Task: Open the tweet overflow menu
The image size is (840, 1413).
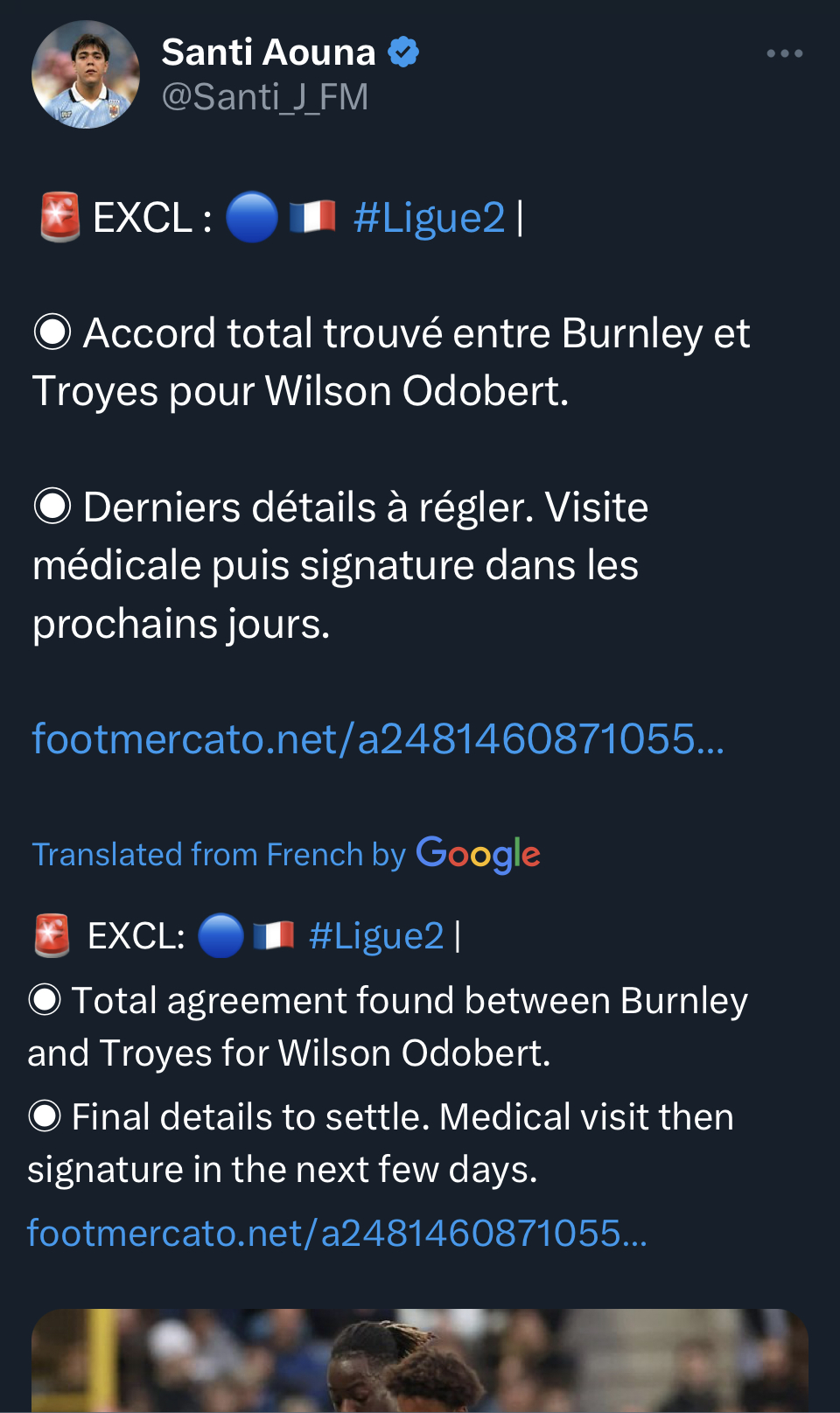Action: tap(784, 54)
